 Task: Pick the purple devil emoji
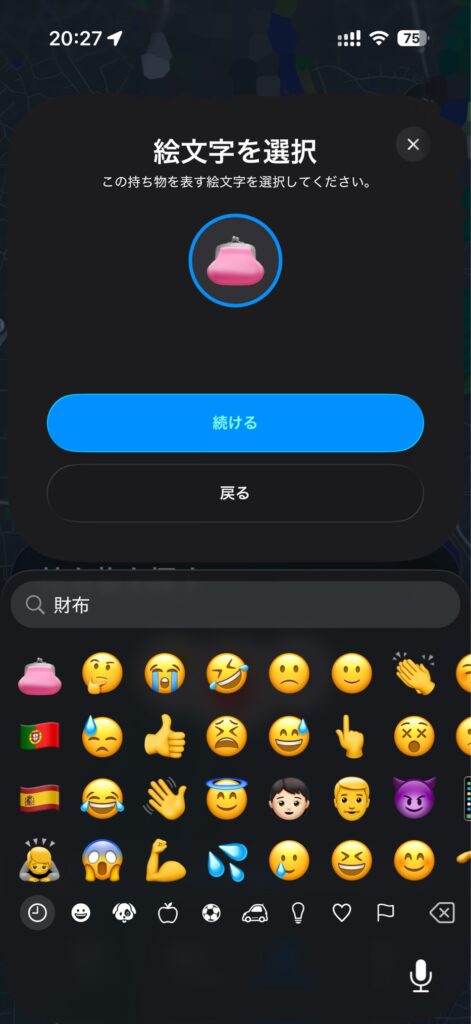pos(414,799)
